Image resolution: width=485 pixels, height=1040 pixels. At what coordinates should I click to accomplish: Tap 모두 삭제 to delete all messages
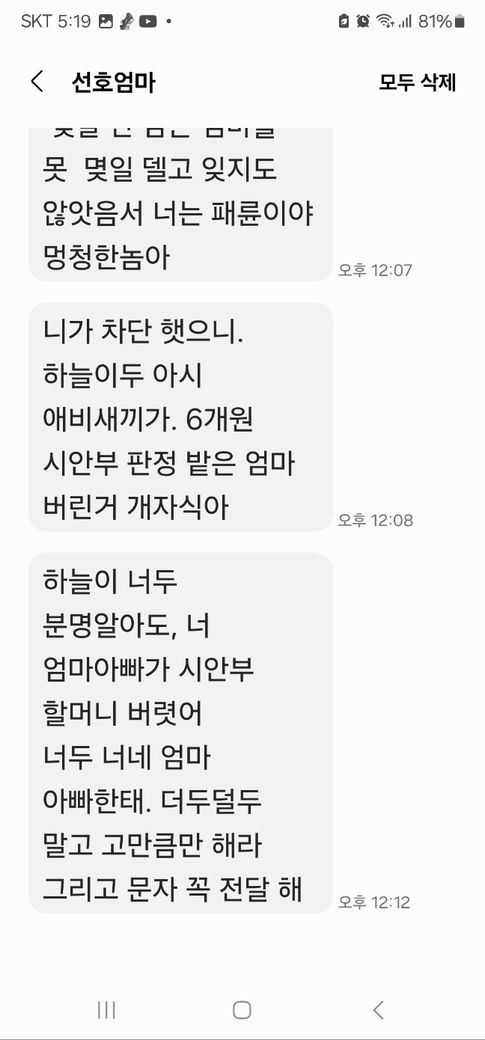click(417, 82)
